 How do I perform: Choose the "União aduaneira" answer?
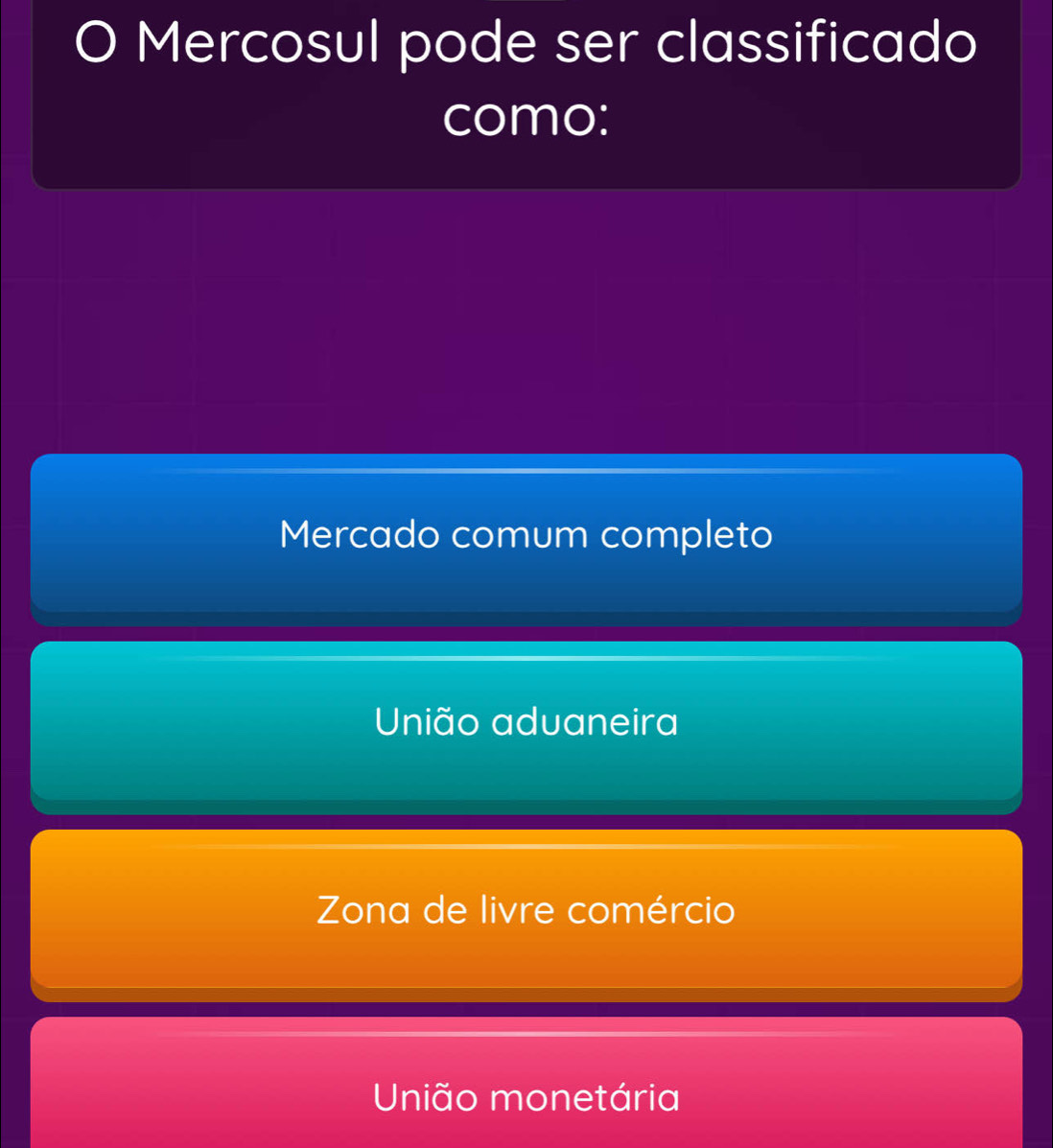tap(526, 722)
